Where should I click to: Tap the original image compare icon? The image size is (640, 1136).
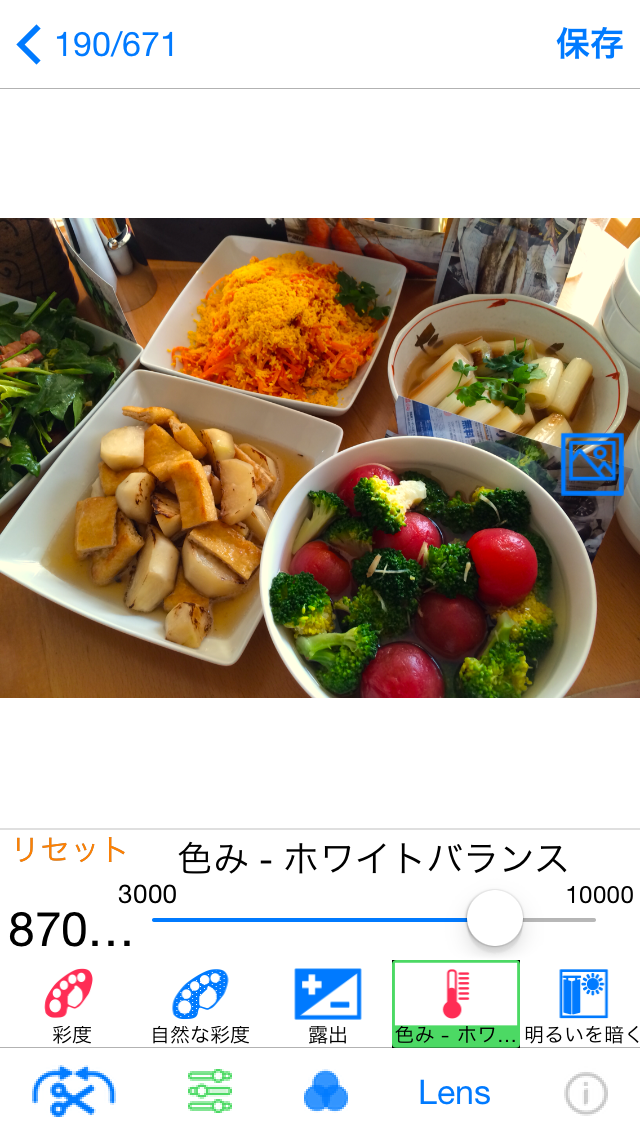point(592,464)
